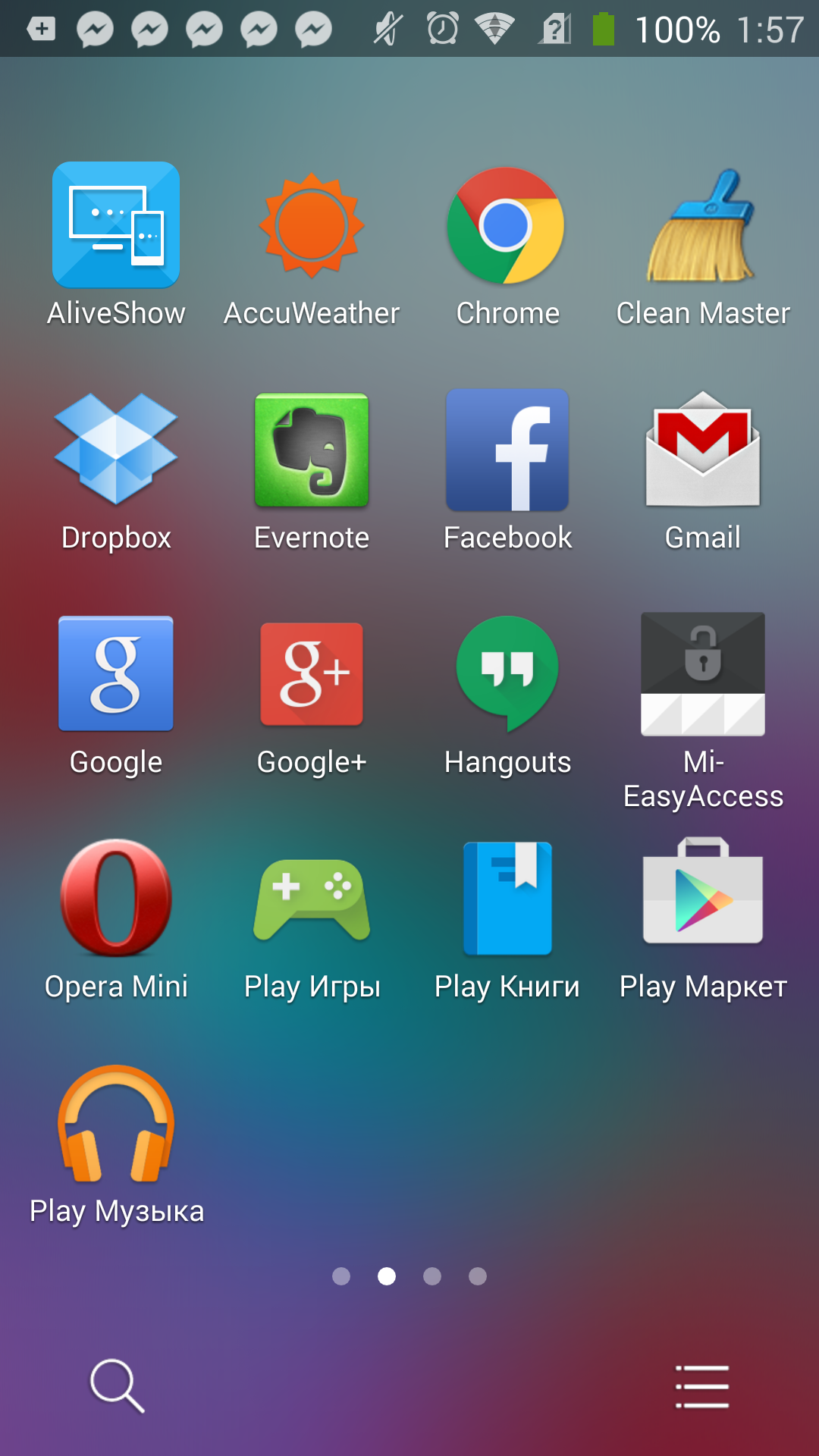The height and width of the screenshot is (1456, 819).
Task: Open the menu list icon
Action: 702,1385
